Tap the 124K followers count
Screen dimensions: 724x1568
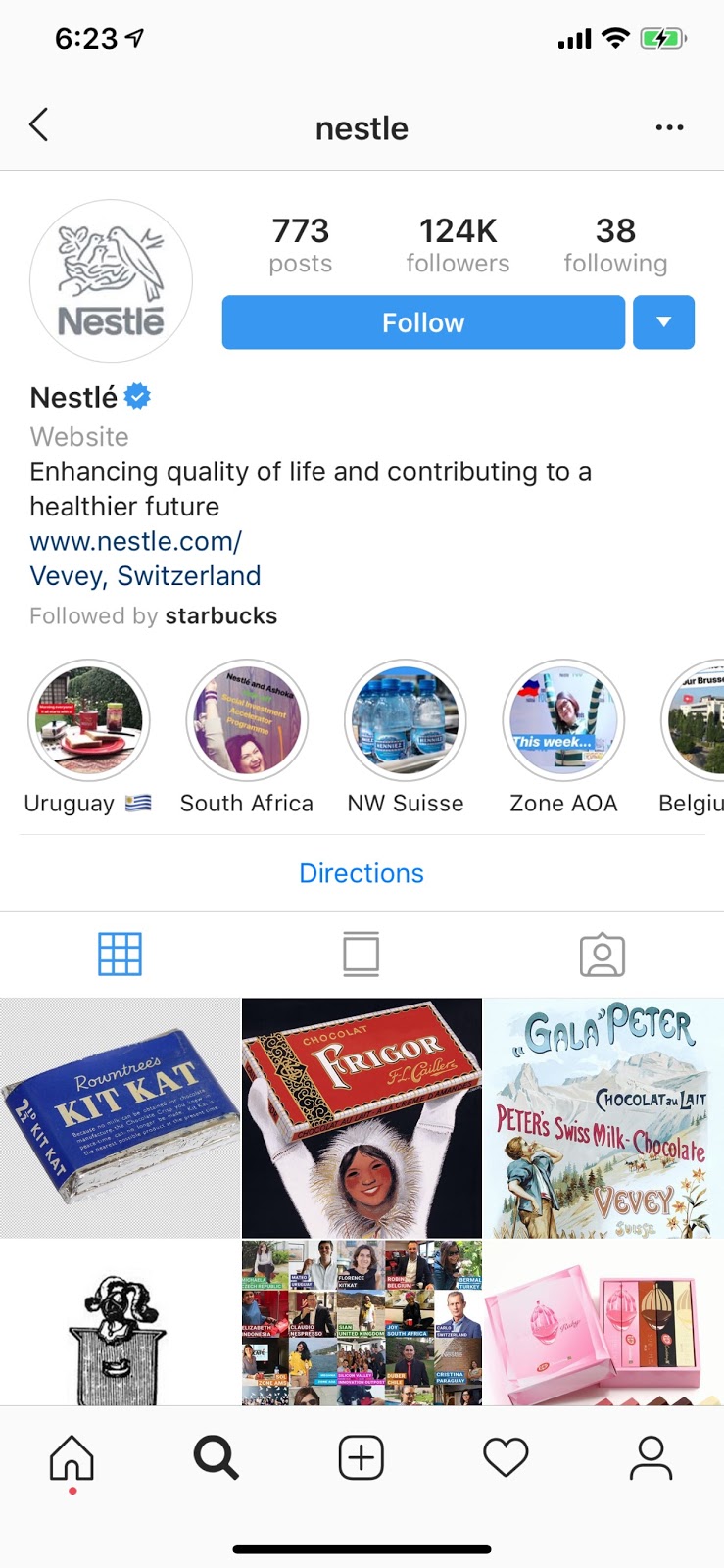458,243
